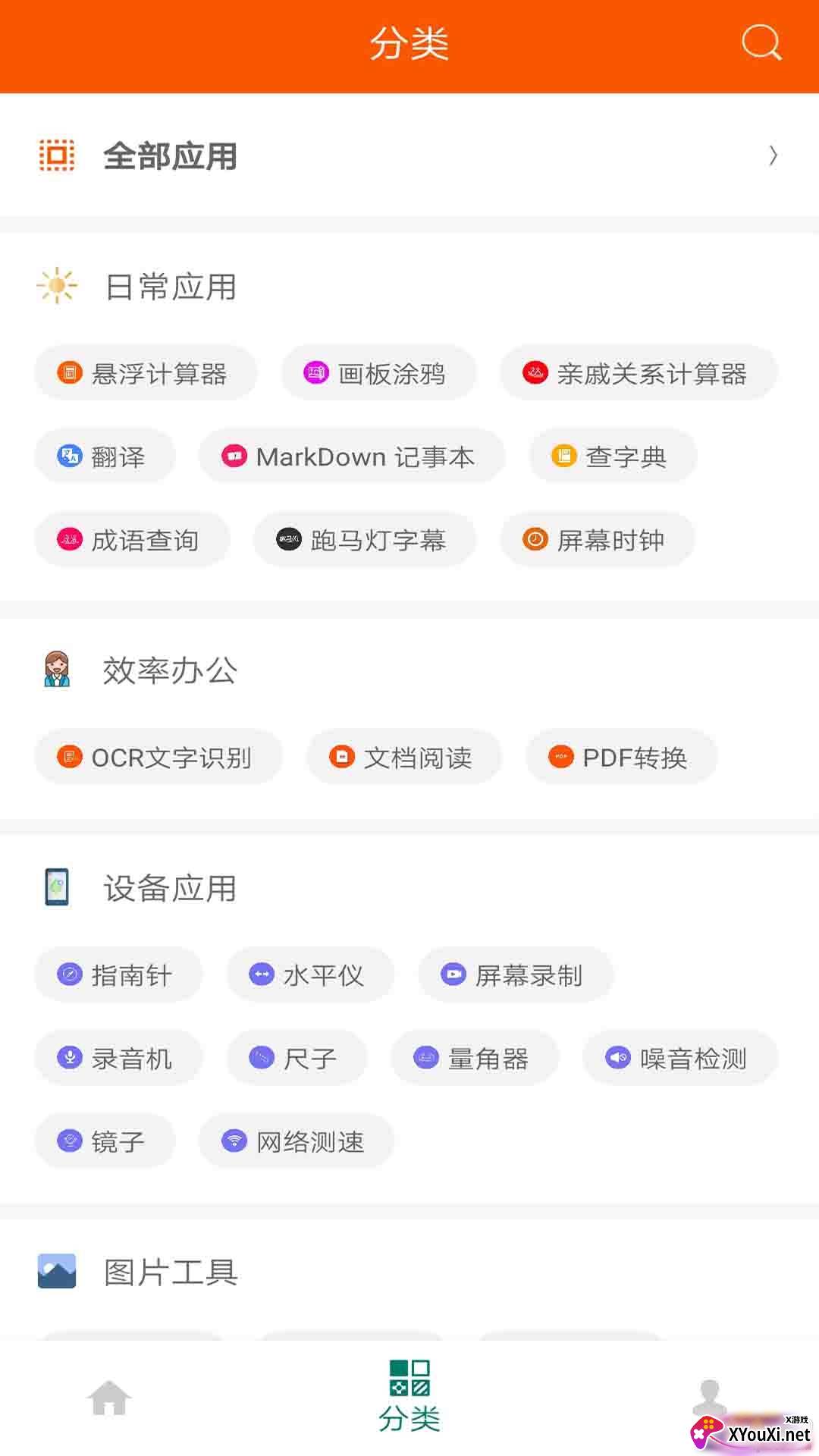This screenshot has width=819, height=1456.
Task: Switch to the profile tab
Action: tap(710, 1398)
